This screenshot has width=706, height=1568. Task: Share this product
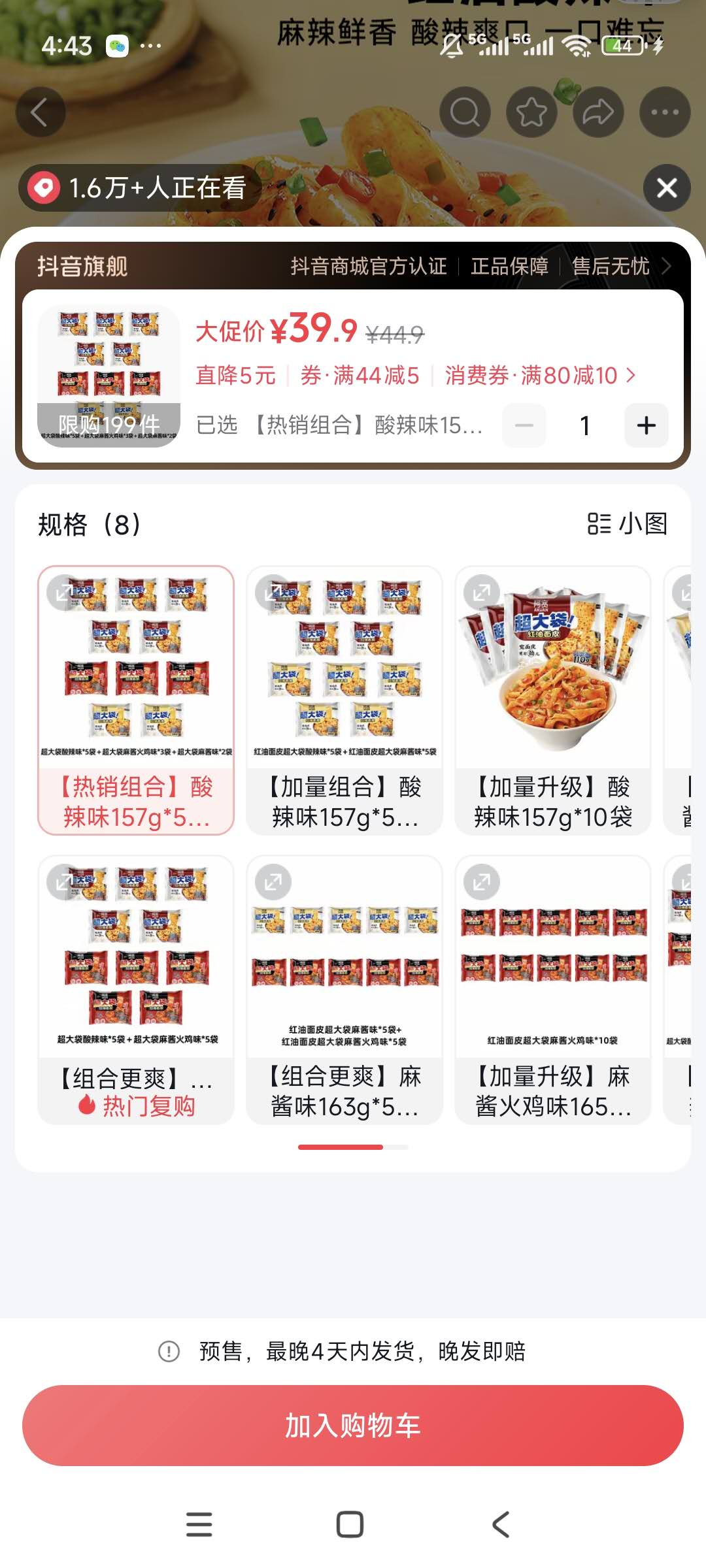[x=598, y=112]
